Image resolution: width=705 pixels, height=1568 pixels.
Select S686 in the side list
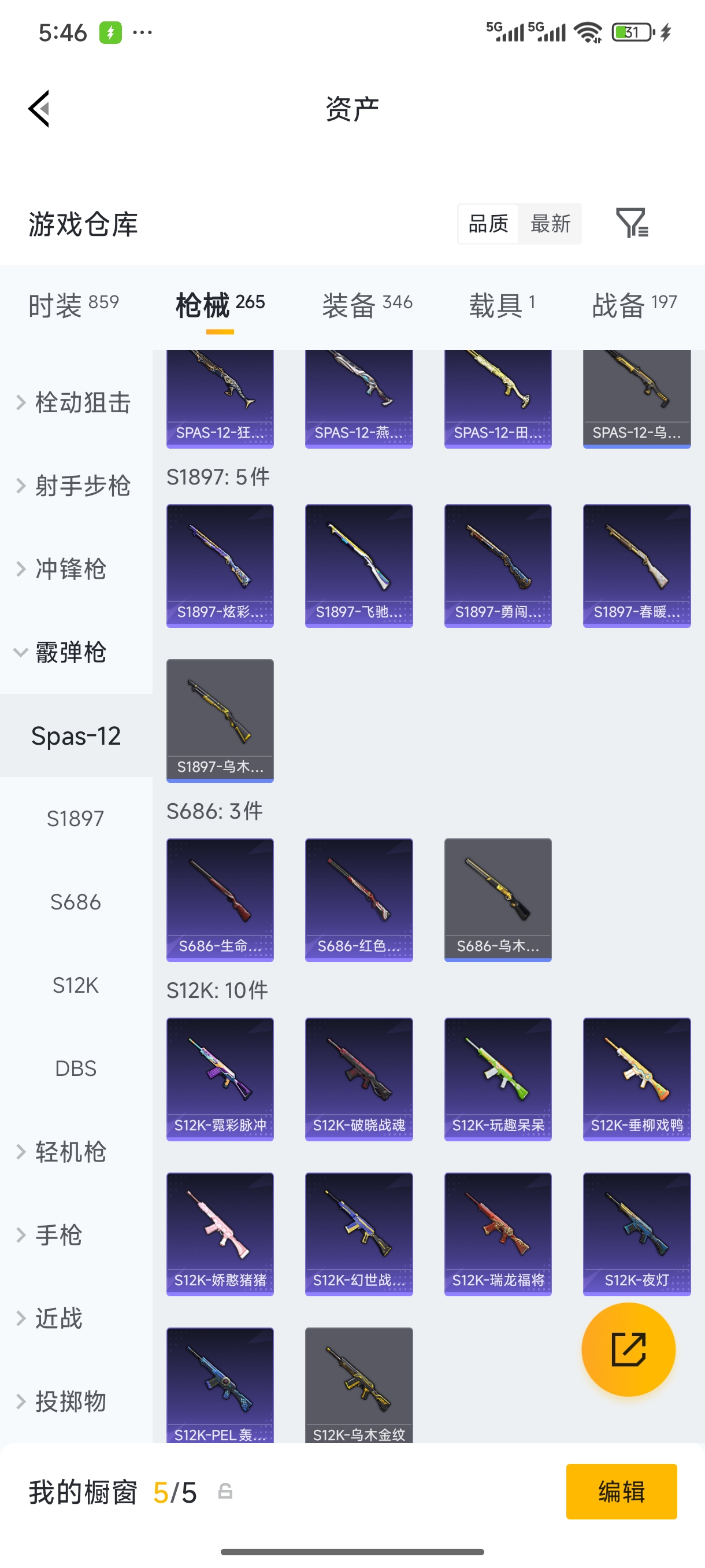click(76, 902)
